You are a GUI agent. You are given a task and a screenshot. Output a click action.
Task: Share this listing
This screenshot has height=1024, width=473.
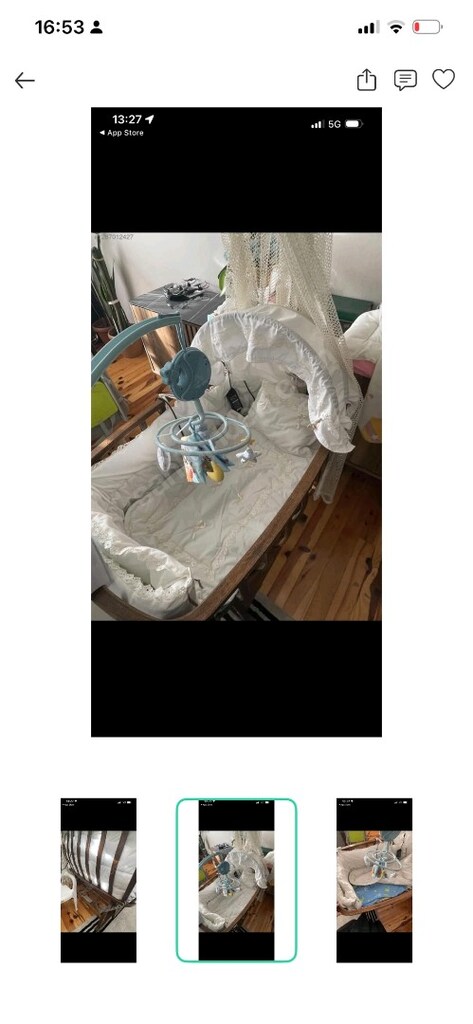tap(367, 80)
